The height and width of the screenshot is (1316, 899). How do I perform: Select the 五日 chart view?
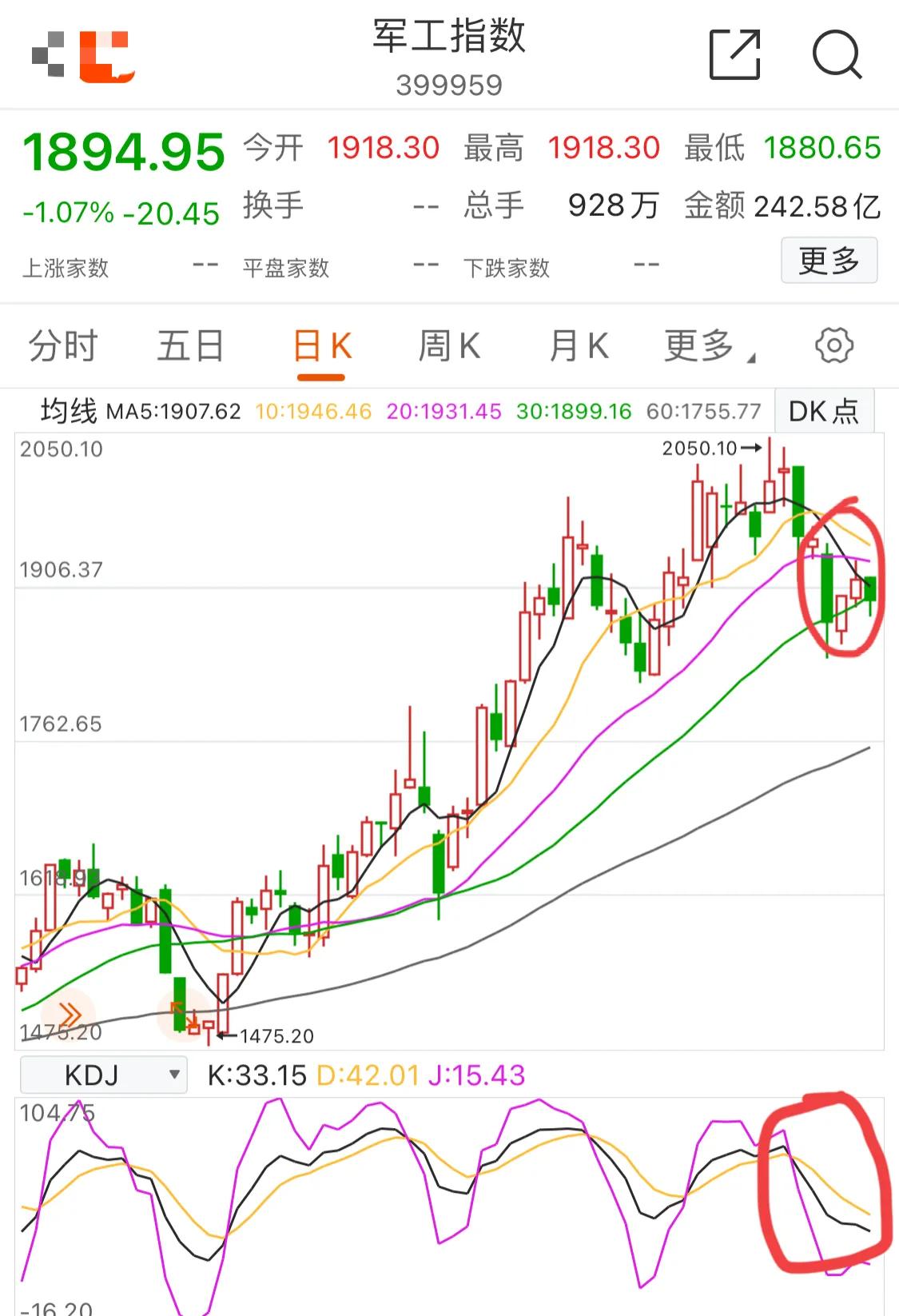pos(192,345)
